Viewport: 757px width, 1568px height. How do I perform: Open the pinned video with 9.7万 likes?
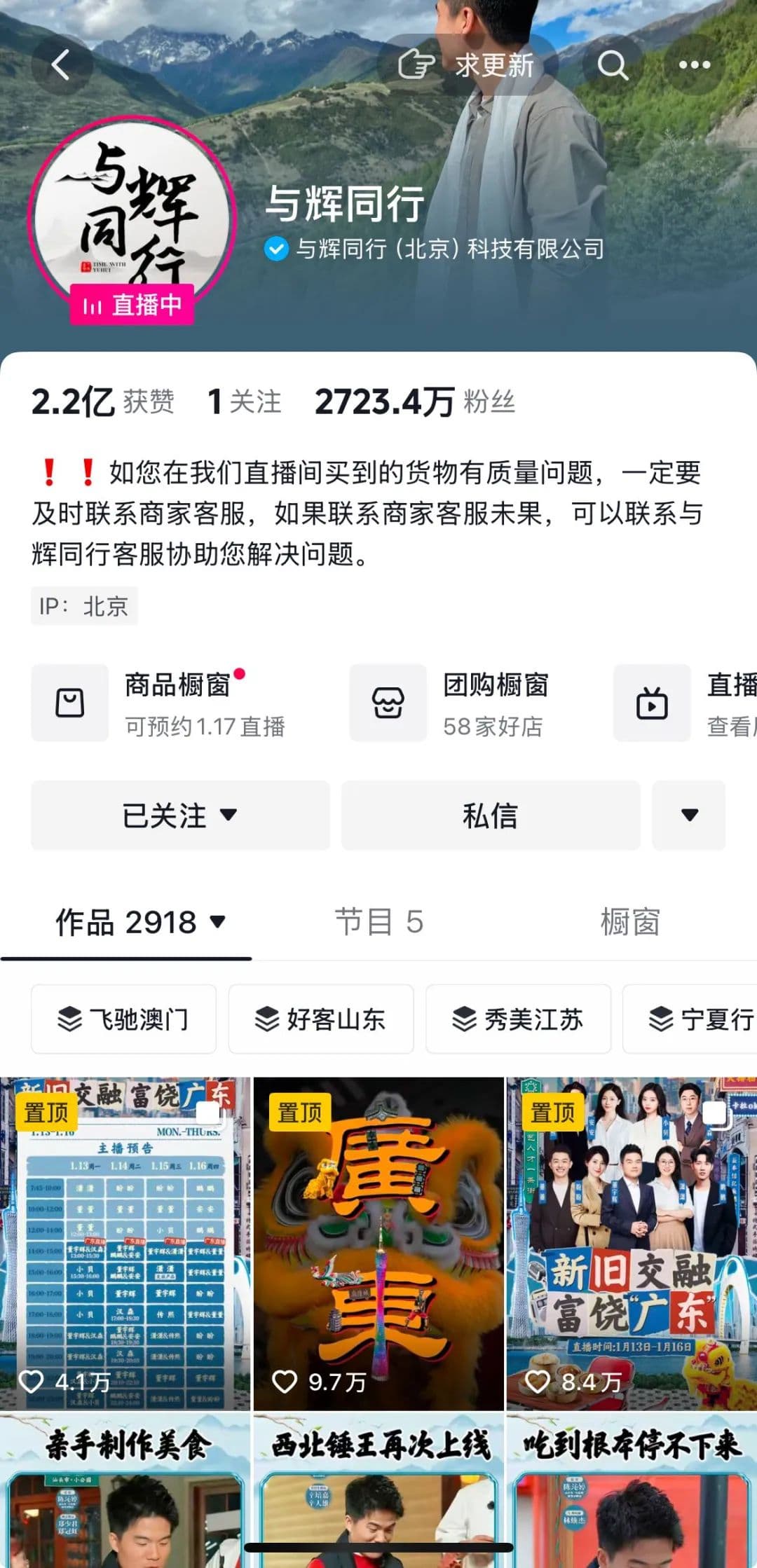point(378,1244)
